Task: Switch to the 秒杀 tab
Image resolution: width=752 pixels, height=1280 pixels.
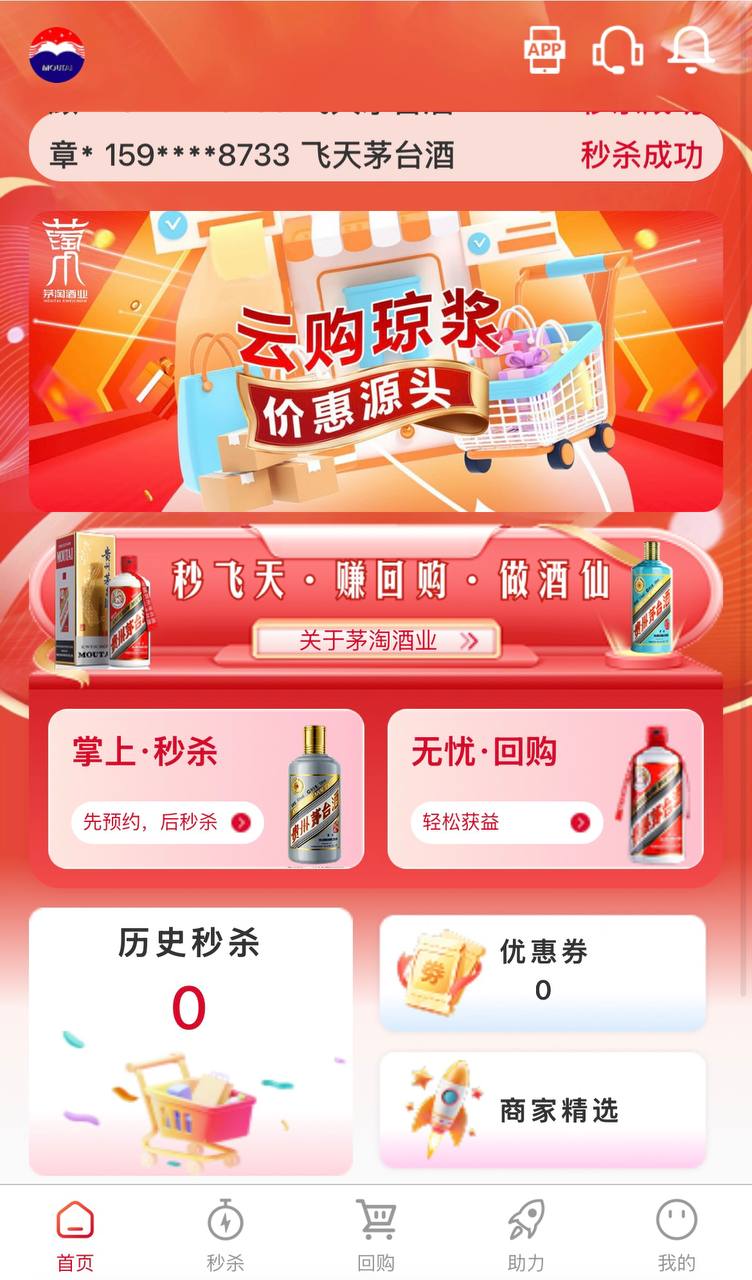Action: pyautogui.click(x=225, y=1235)
